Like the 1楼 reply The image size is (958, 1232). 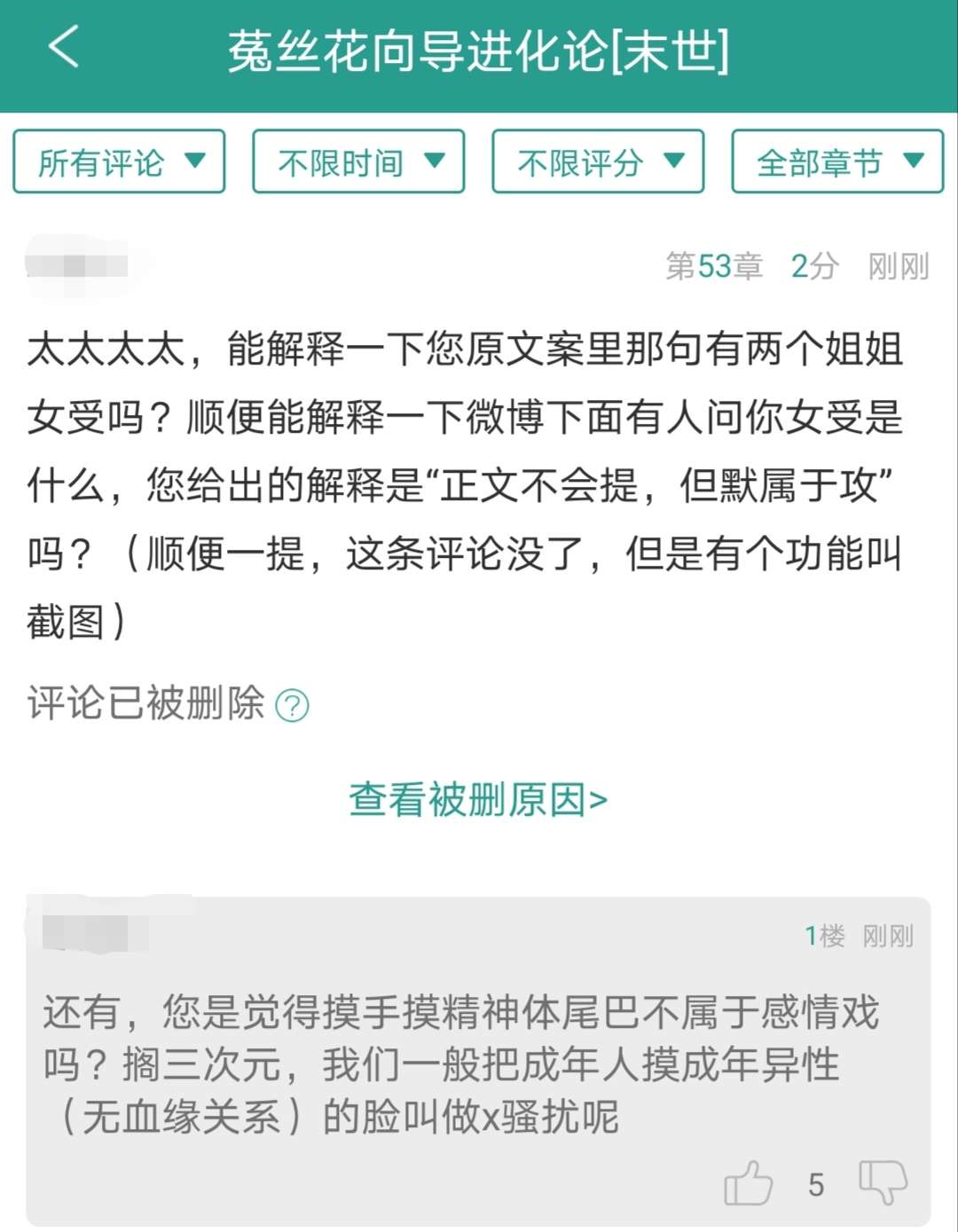coord(748,1183)
